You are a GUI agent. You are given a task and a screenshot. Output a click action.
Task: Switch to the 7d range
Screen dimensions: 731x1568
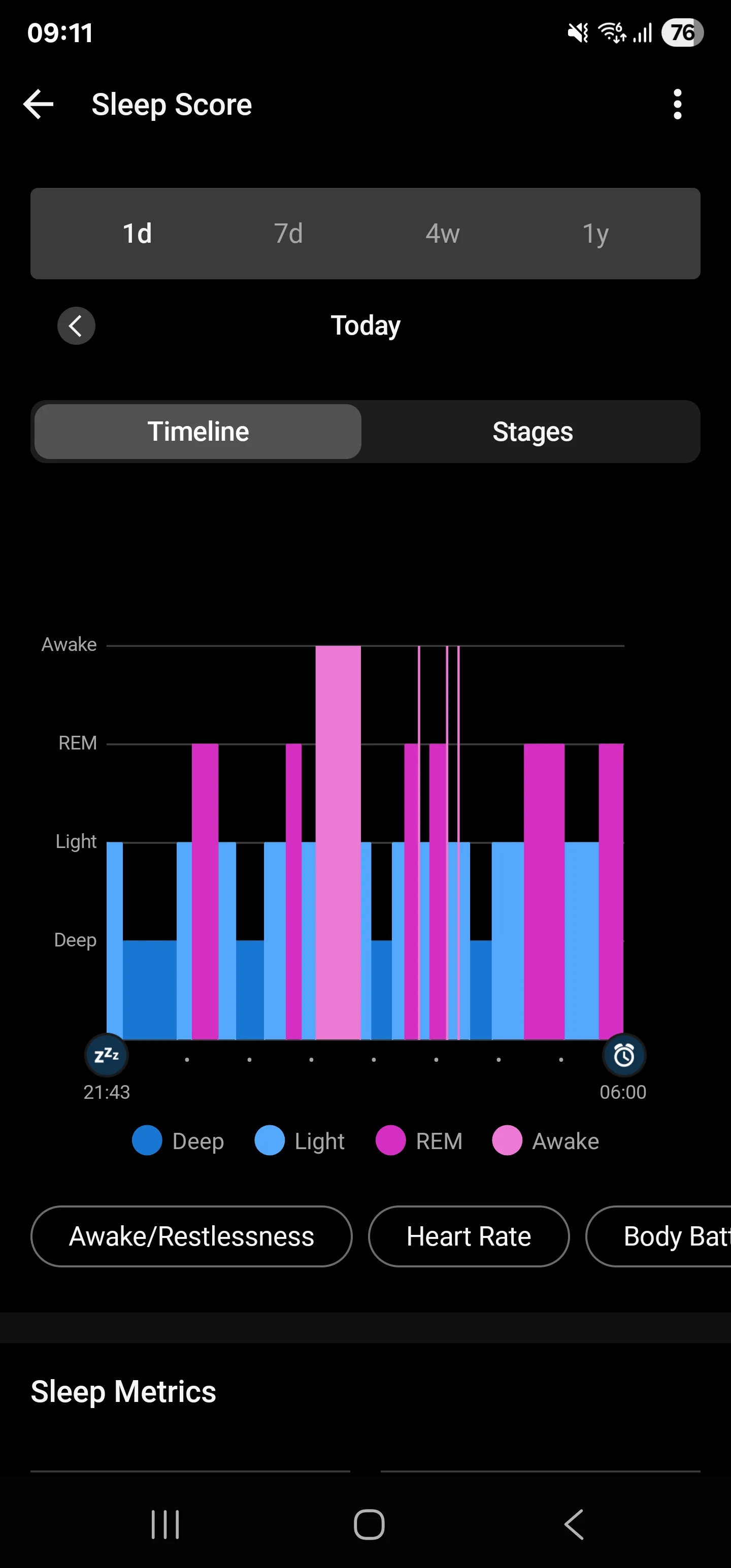pyautogui.click(x=288, y=234)
